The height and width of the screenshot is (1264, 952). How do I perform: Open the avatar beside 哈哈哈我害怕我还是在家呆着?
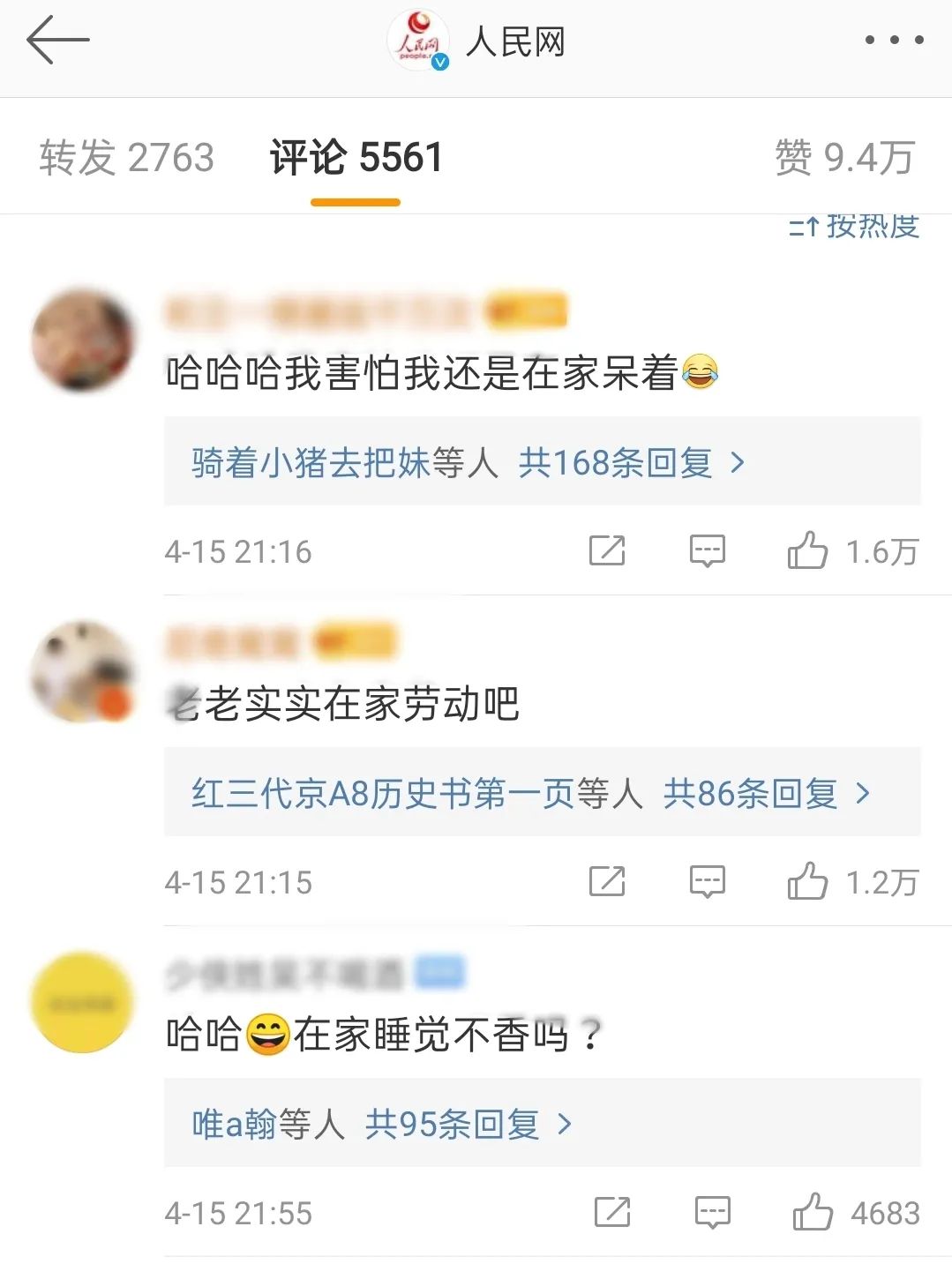point(82,340)
